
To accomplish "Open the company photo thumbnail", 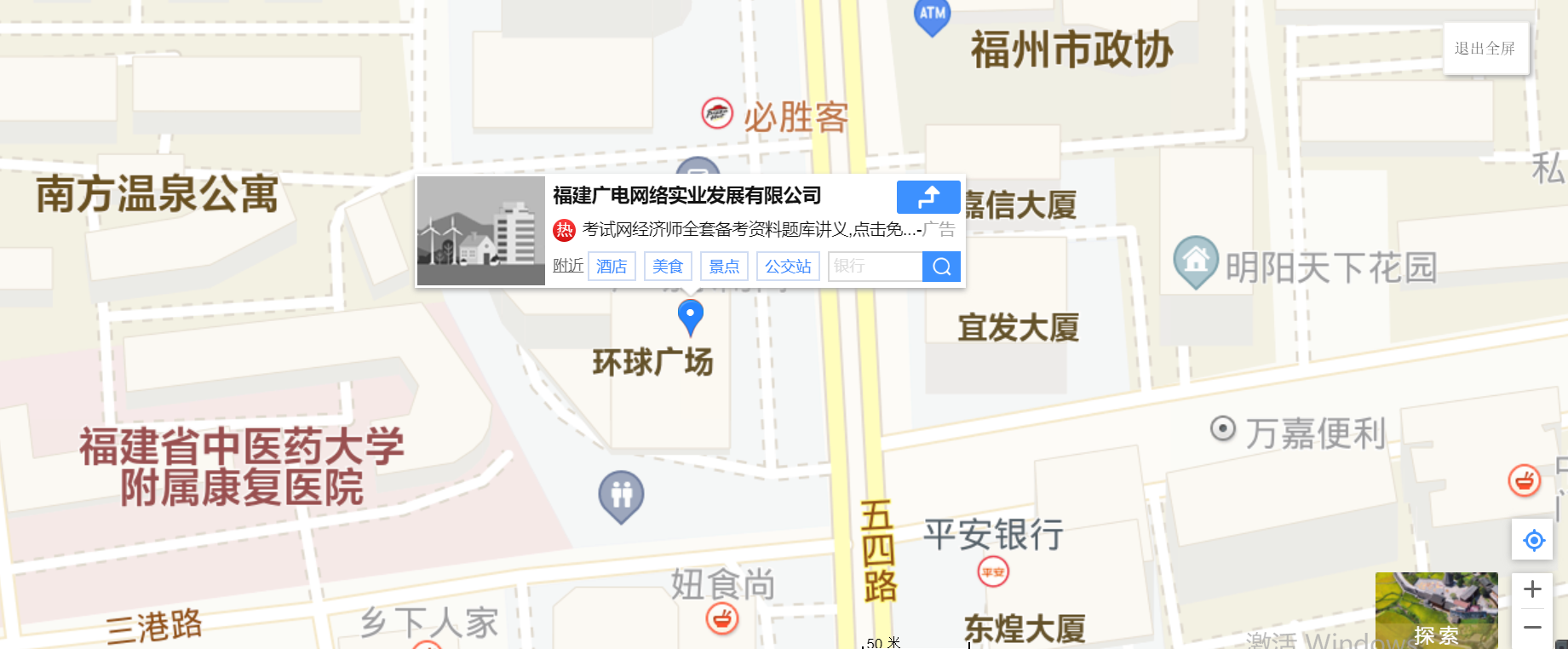I will [480, 231].
